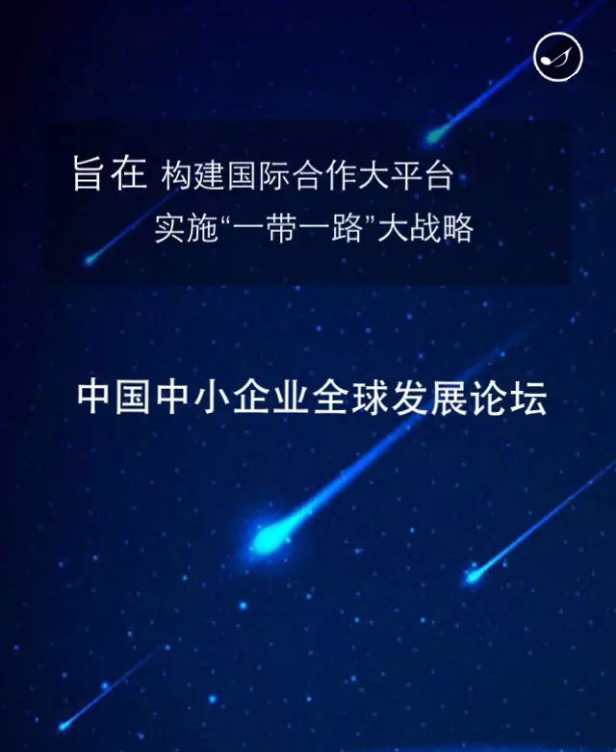Toggle the background music icon
This screenshot has height=752, width=616.
tap(559, 57)
